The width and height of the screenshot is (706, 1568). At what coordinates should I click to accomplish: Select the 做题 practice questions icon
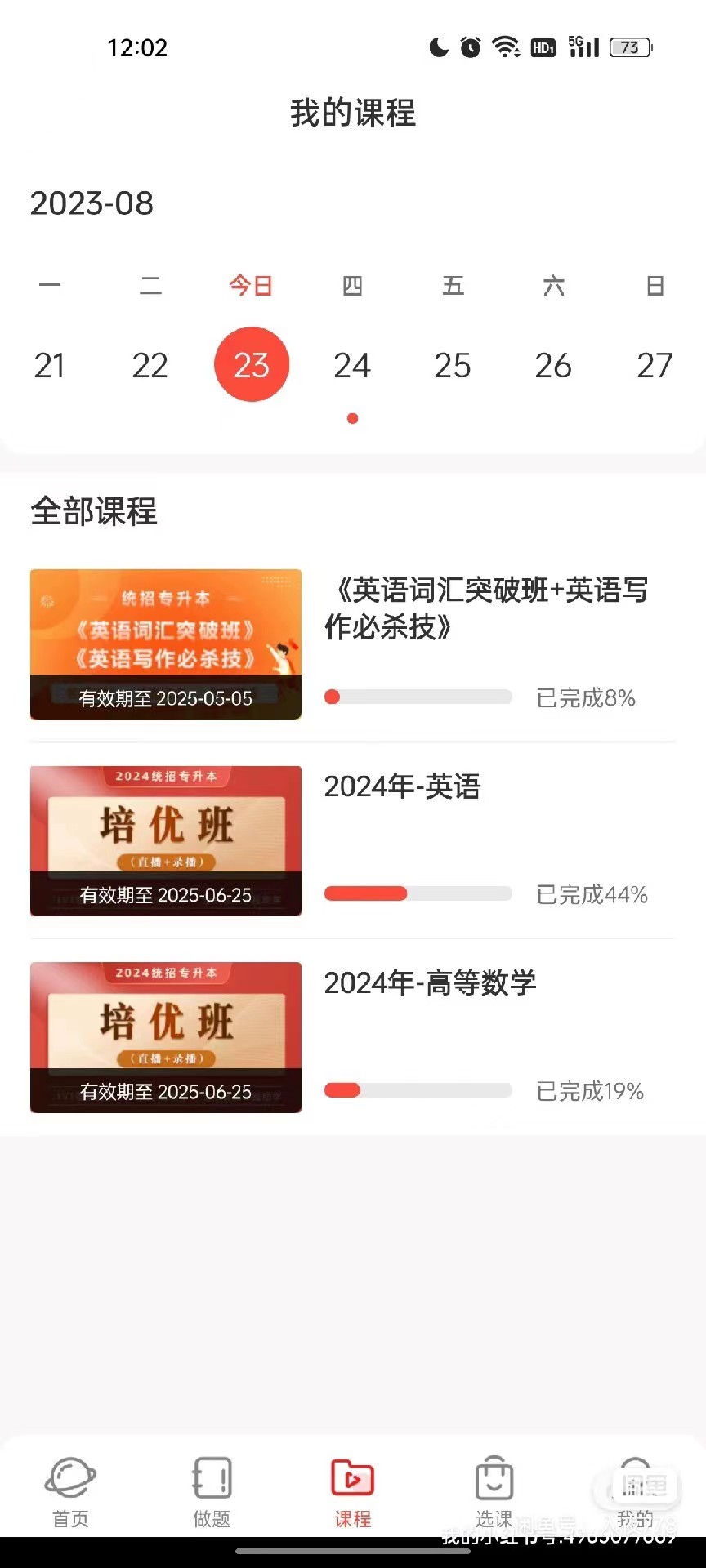pos(211,1478)
